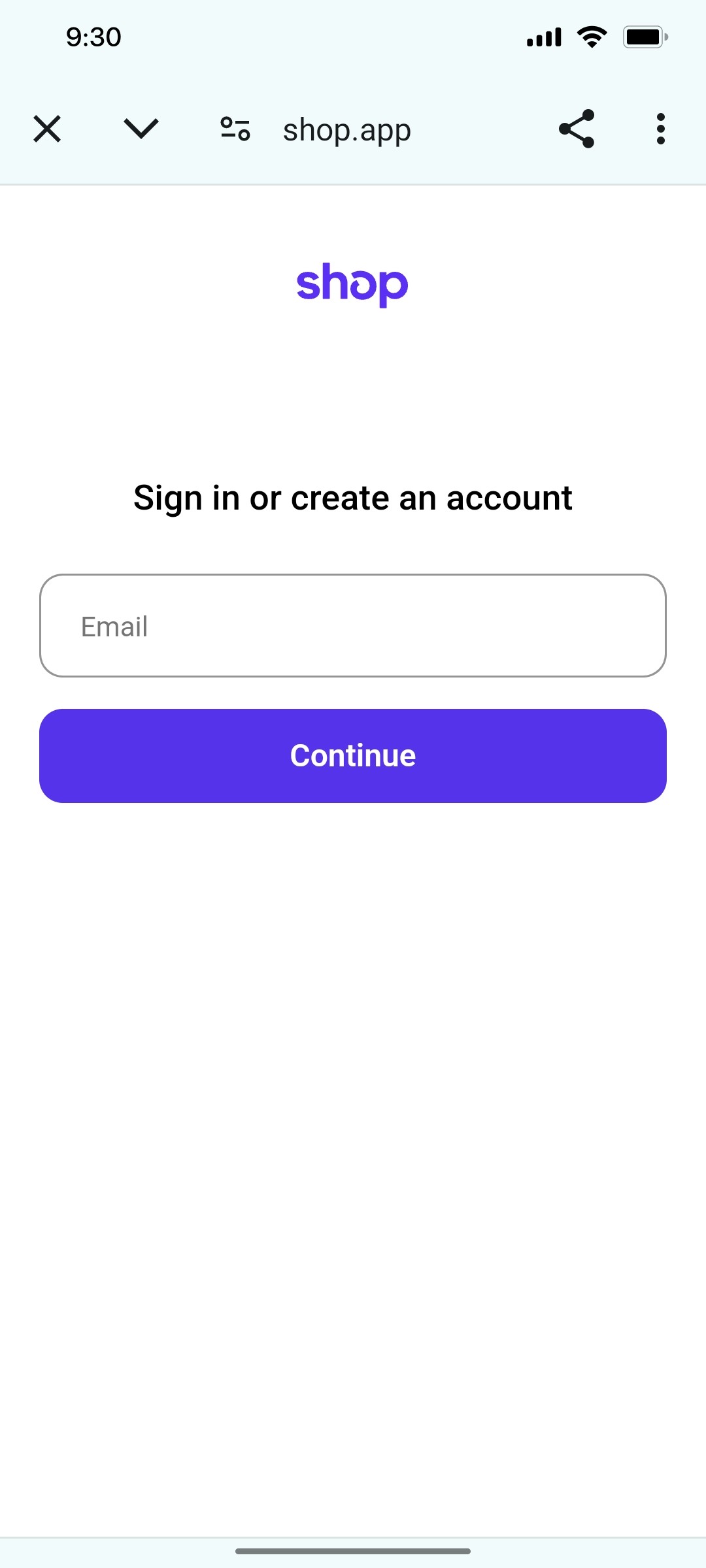Open site permission settings from the address bar
Image resolution: width=706 pixels, height=1568 pixels.
[x=236, y=129]
